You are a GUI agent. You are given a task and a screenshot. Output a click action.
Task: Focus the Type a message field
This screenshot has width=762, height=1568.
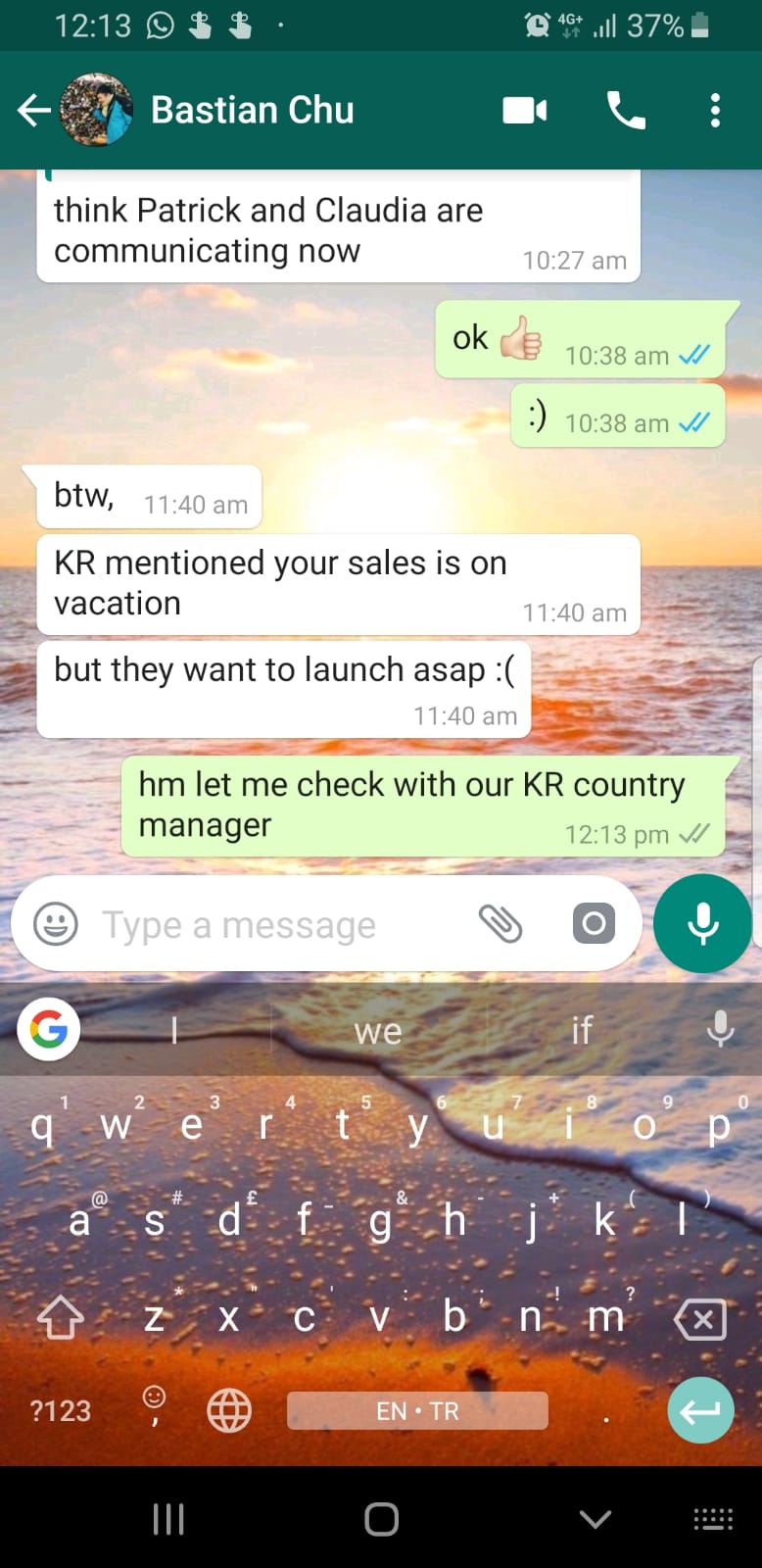pyautogui.click(x=274, y=924)
